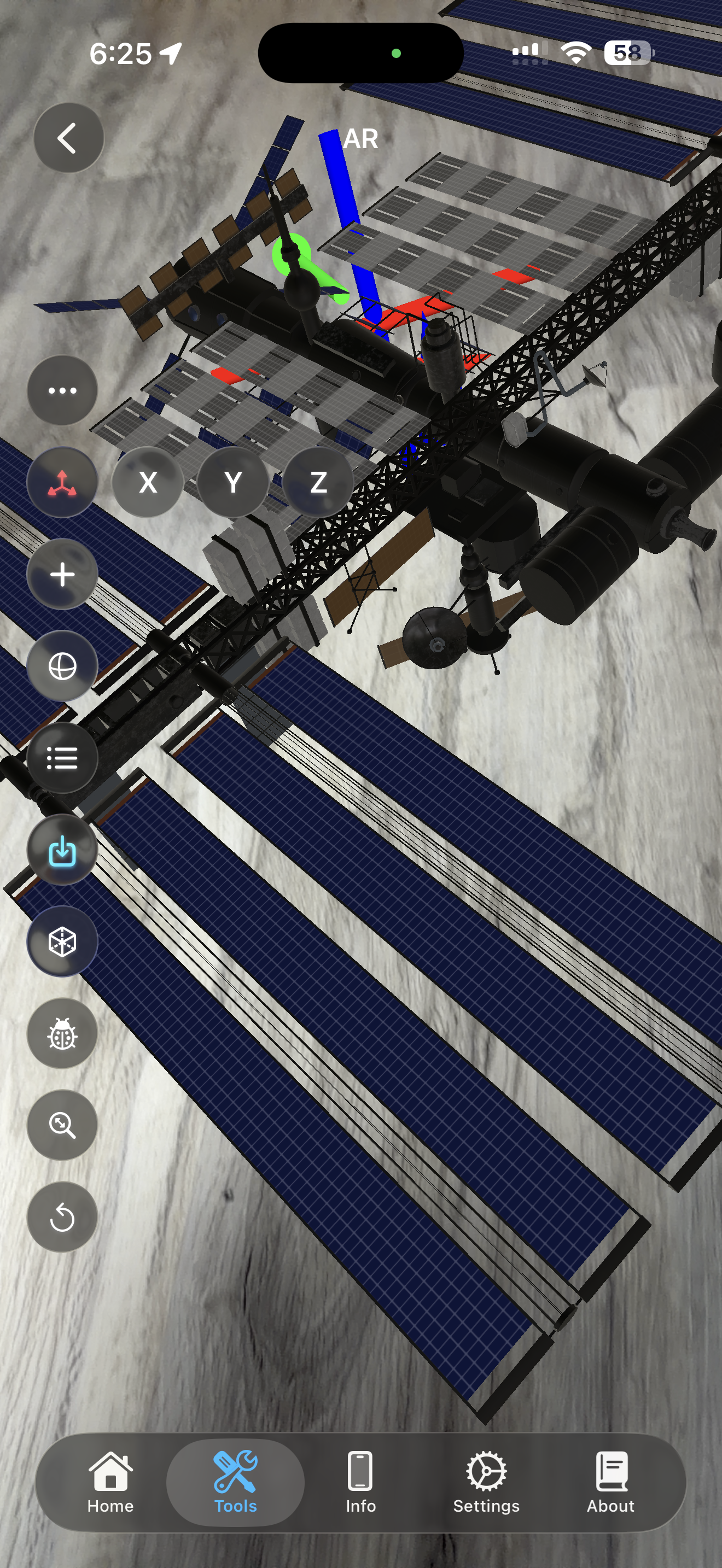Select the transform axes tool
The width and height of the screenshot is (722, 1568).
[63, 483]
